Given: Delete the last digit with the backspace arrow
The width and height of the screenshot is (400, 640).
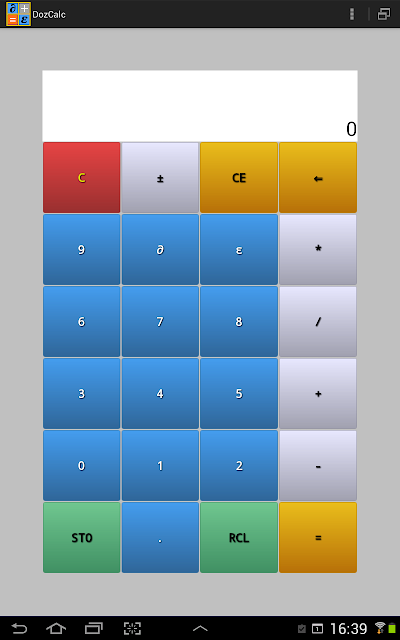Looking at the screenshot, I should click(x=318, y=178).
